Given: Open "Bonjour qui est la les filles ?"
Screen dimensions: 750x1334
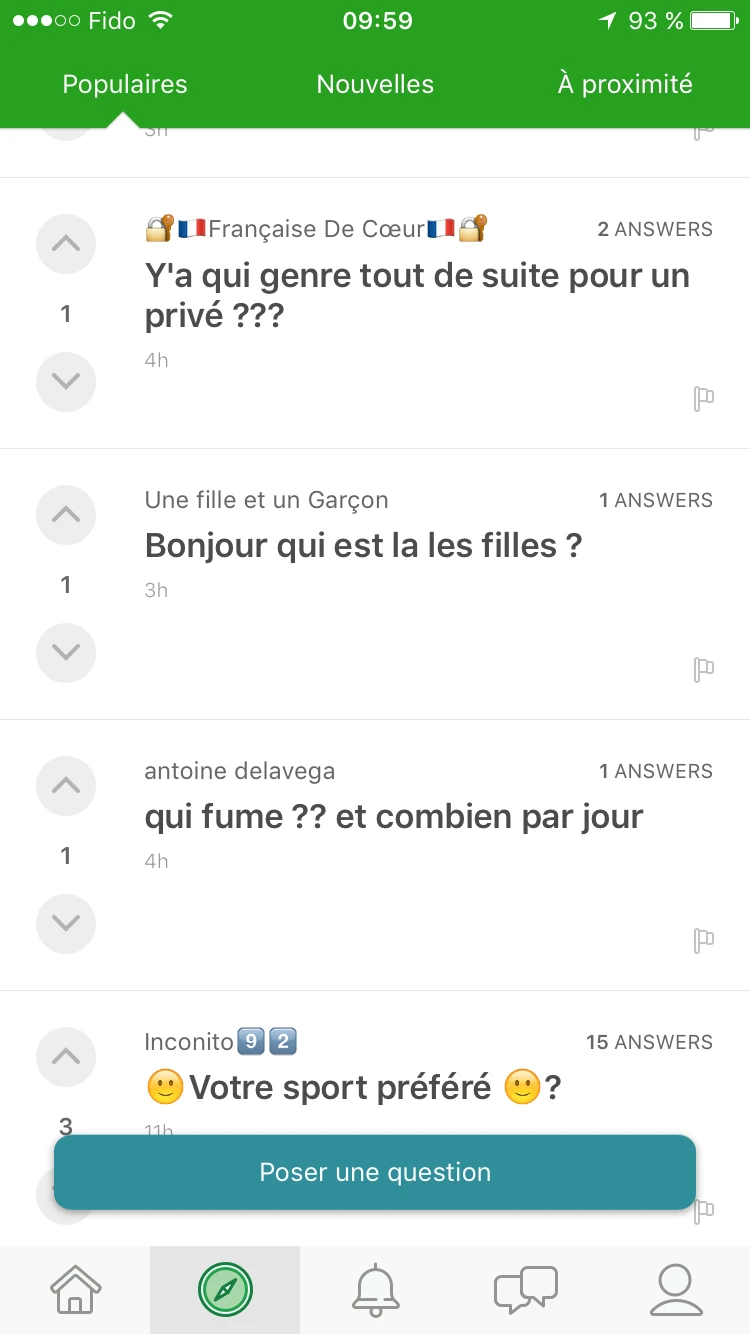Looking at the screenshot, I should [x=363, y=546].
